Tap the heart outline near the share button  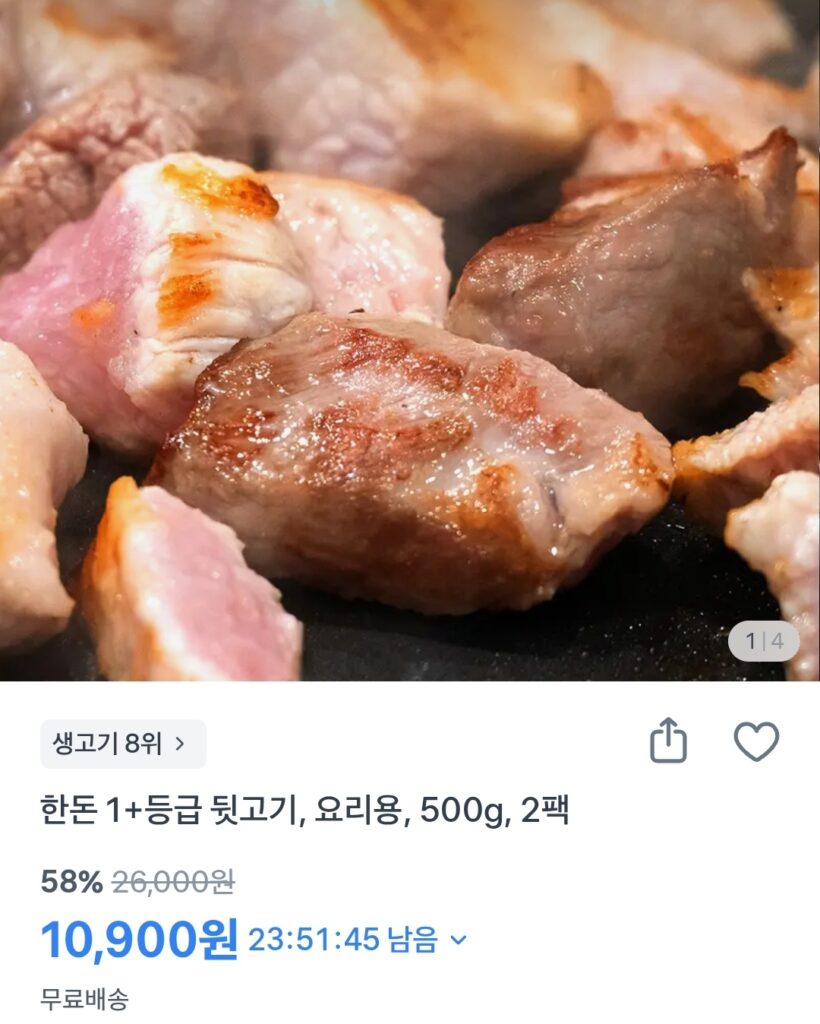[x=755, y=741]
